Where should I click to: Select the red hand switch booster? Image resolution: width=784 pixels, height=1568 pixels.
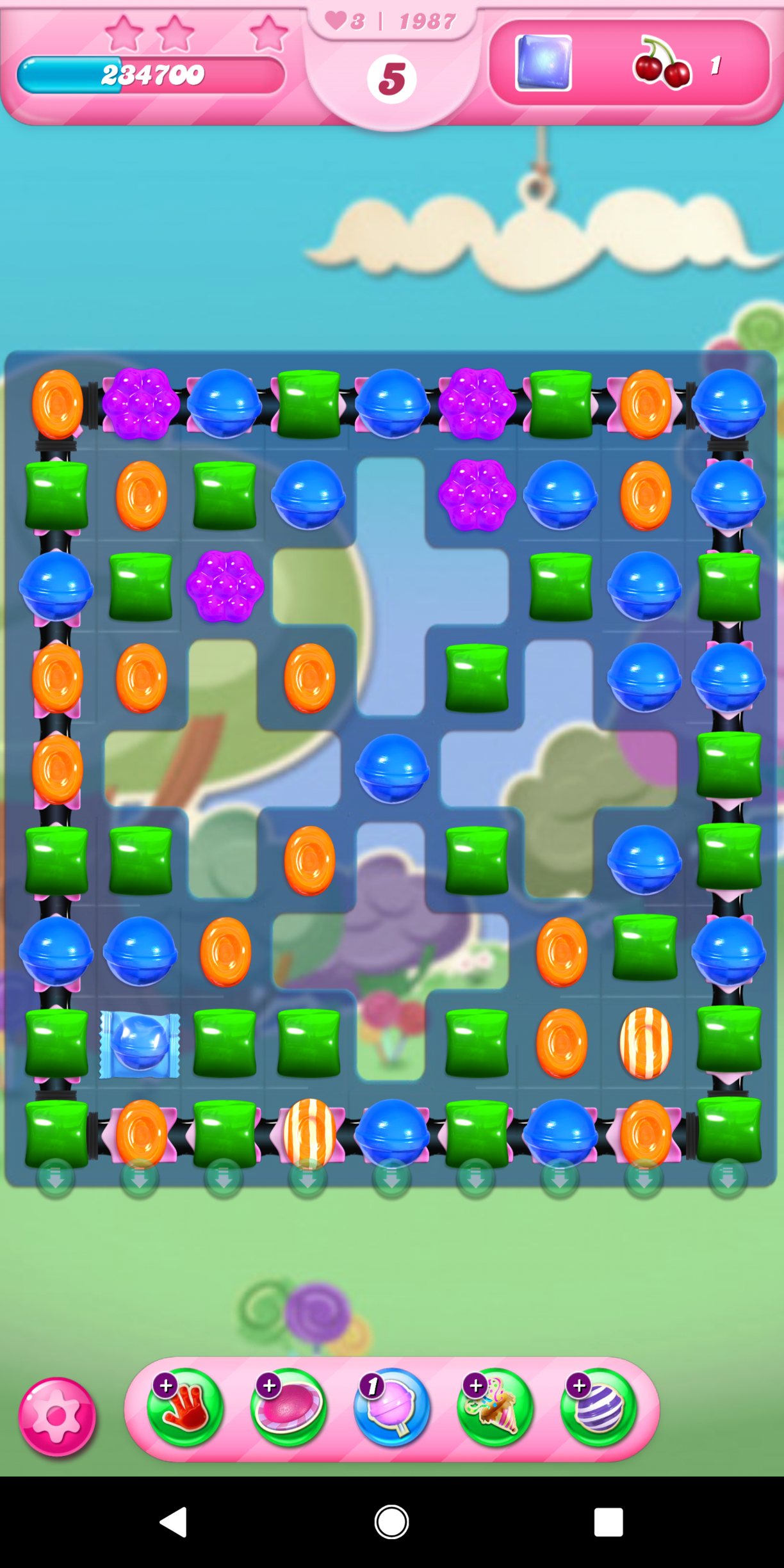(x=185, y=1408)
